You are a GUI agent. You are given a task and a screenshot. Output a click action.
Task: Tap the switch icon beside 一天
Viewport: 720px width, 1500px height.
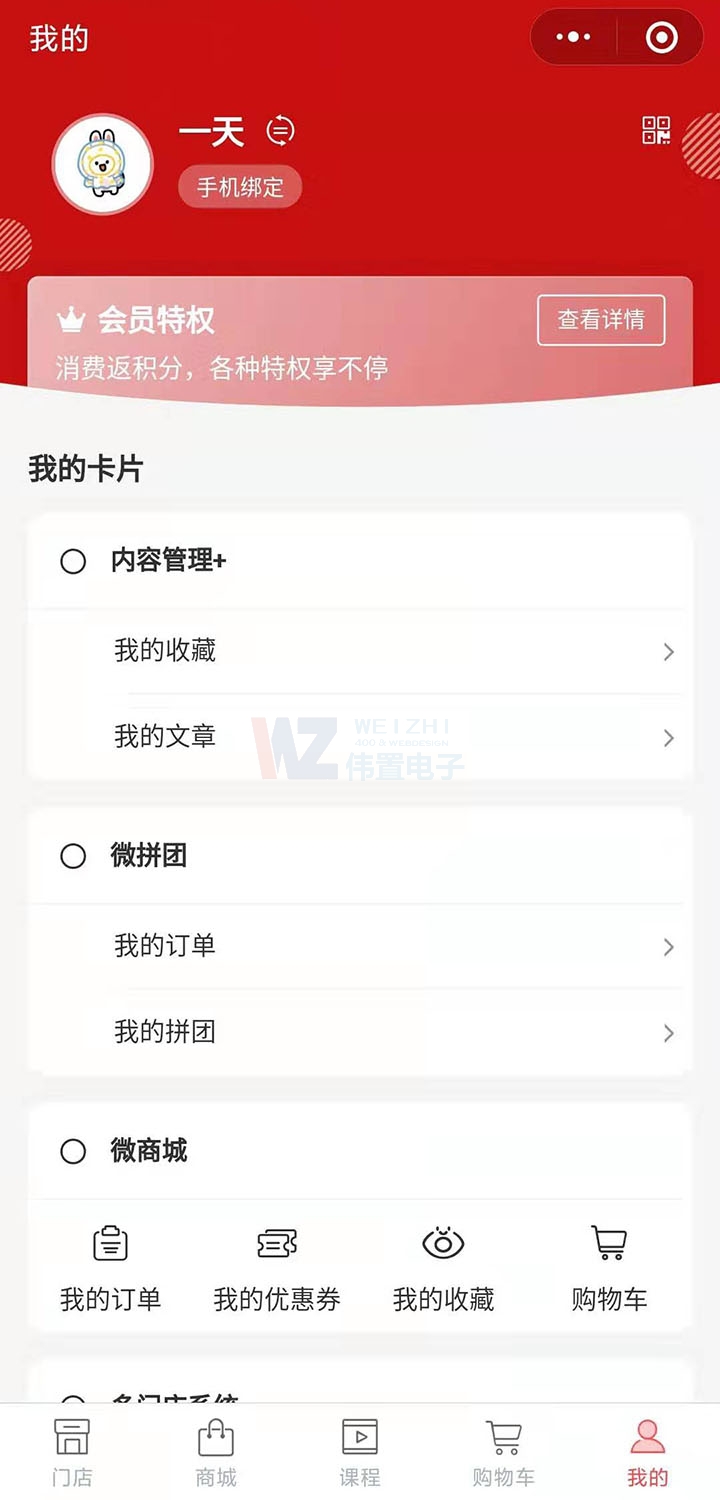tap(281, 130)
